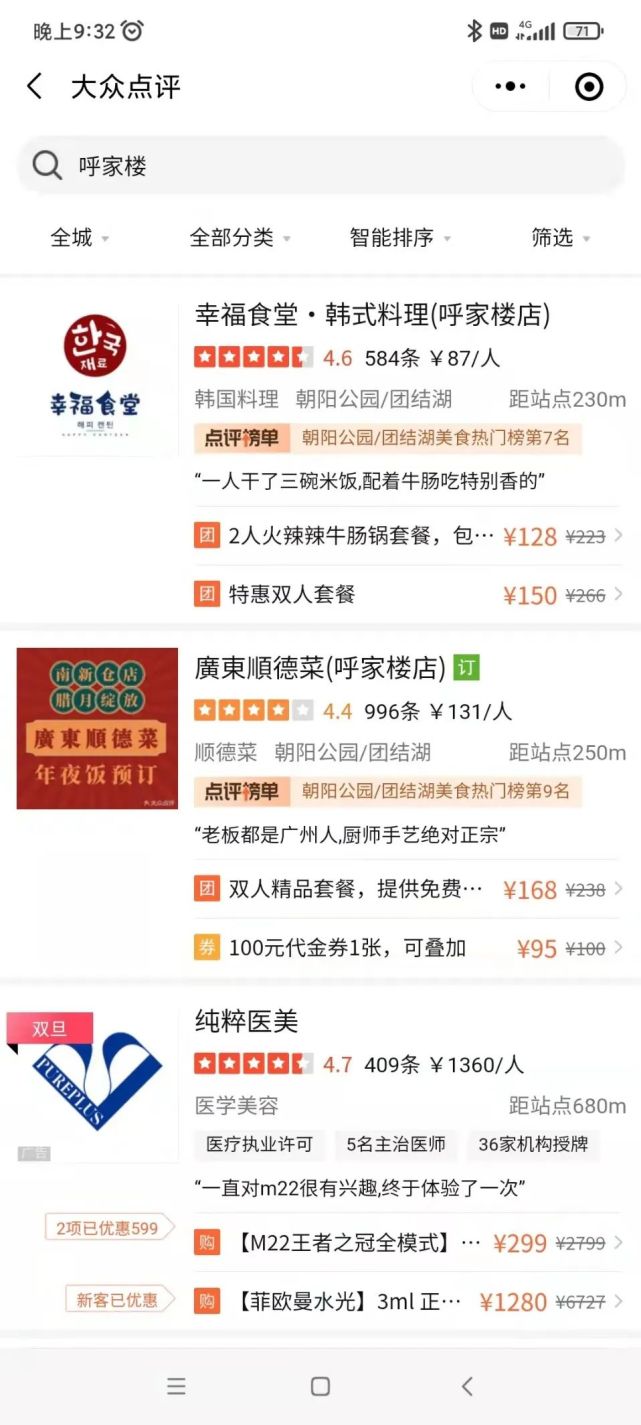
Task: Open the 智能排序 sorting dropdown
Action: 400,238
